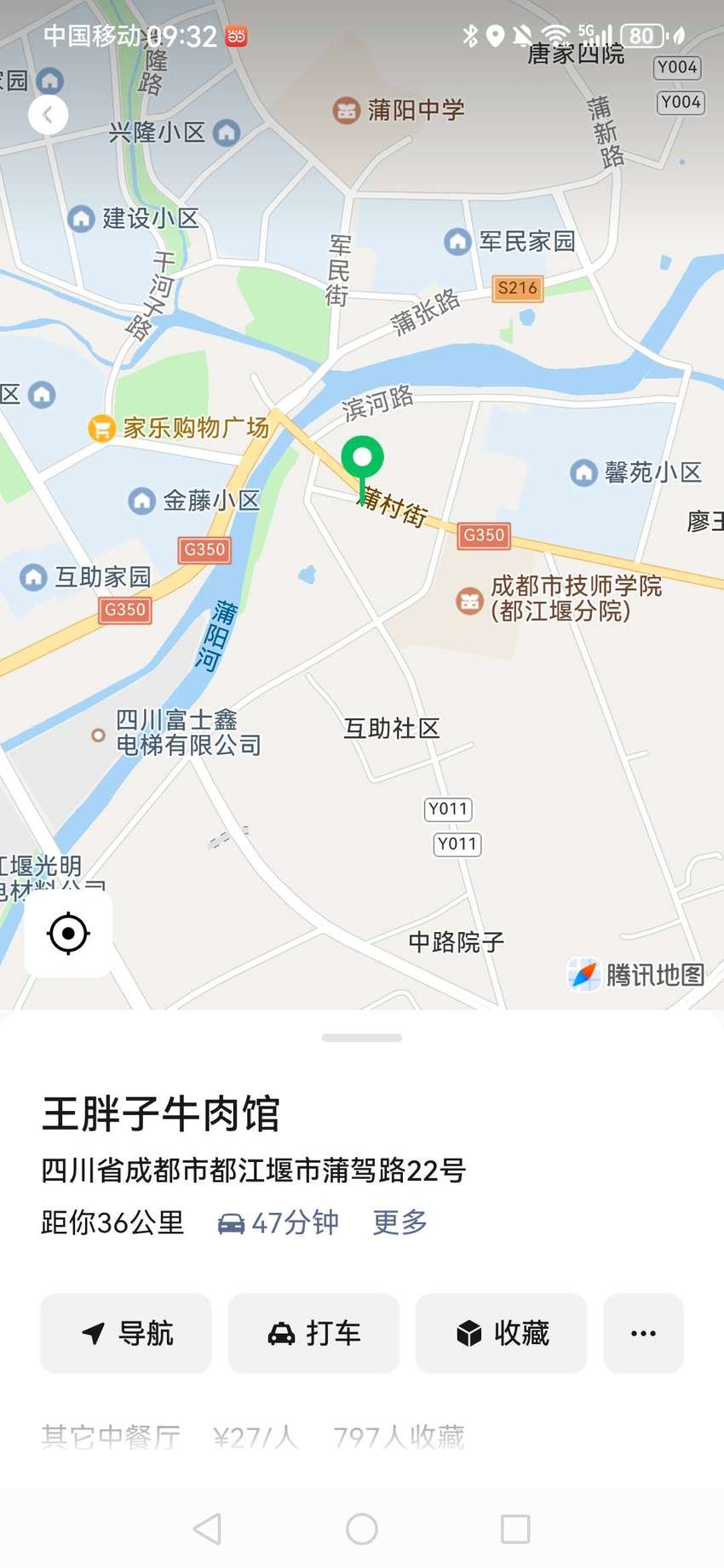Viewport: 724px width, 1568px height.
Task: Go back using the top-left arrow
Action: 48,115
